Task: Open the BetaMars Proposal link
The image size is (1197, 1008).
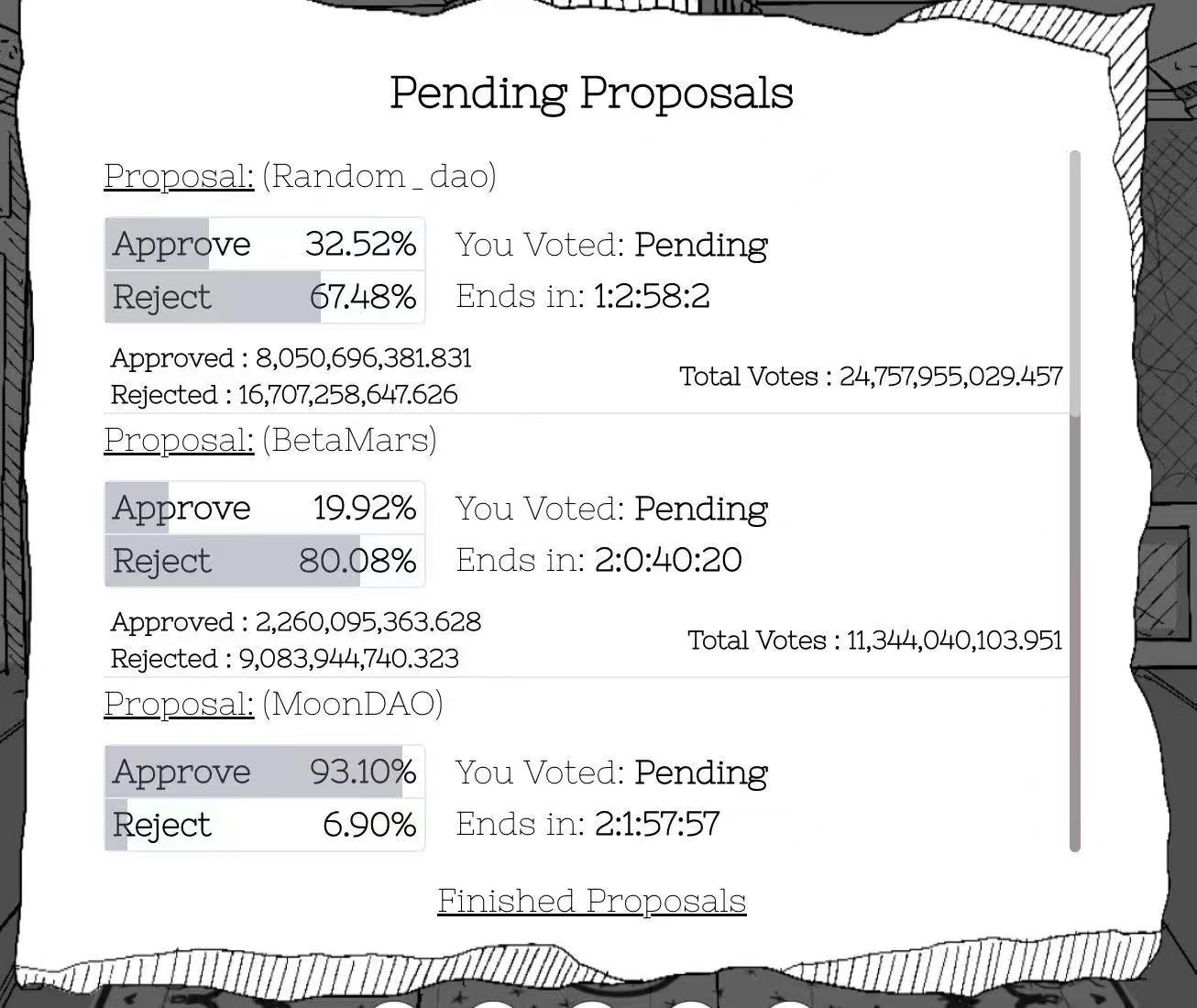Action: [179, 440]
